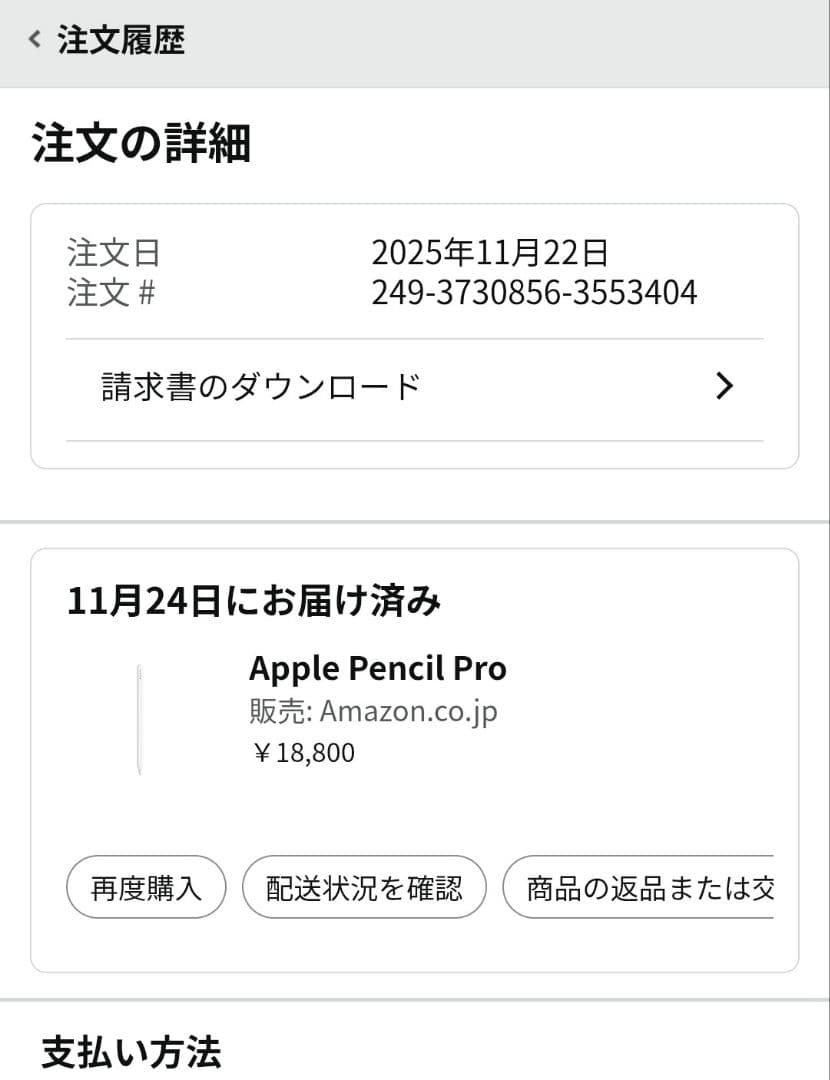
Task: Tap the 販売: Amazon.co.jp seller row
Action: (x=374, y=711)
